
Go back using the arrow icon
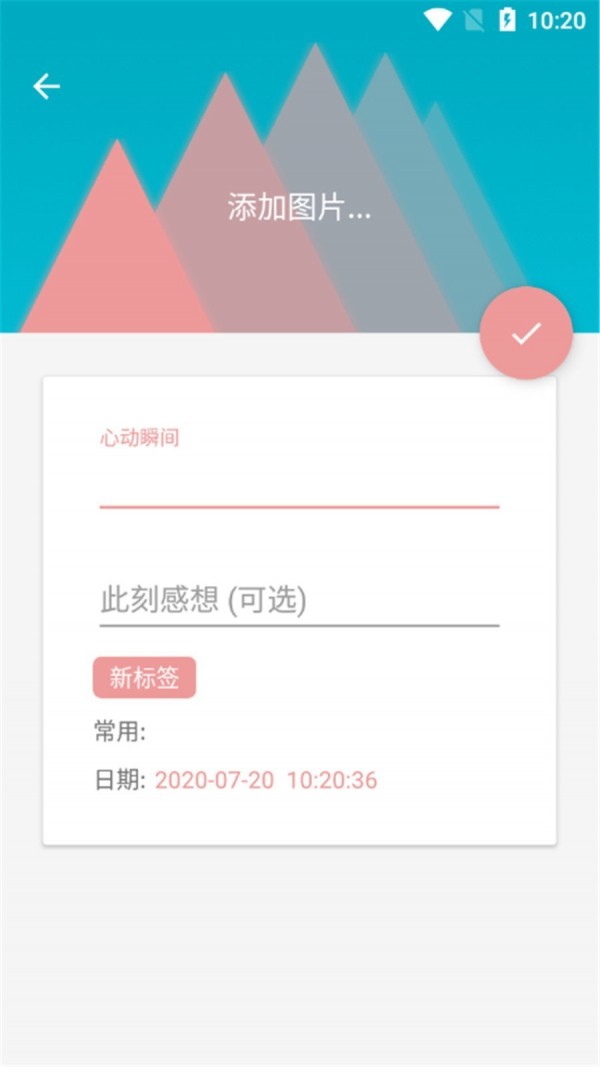click(46, 87)
